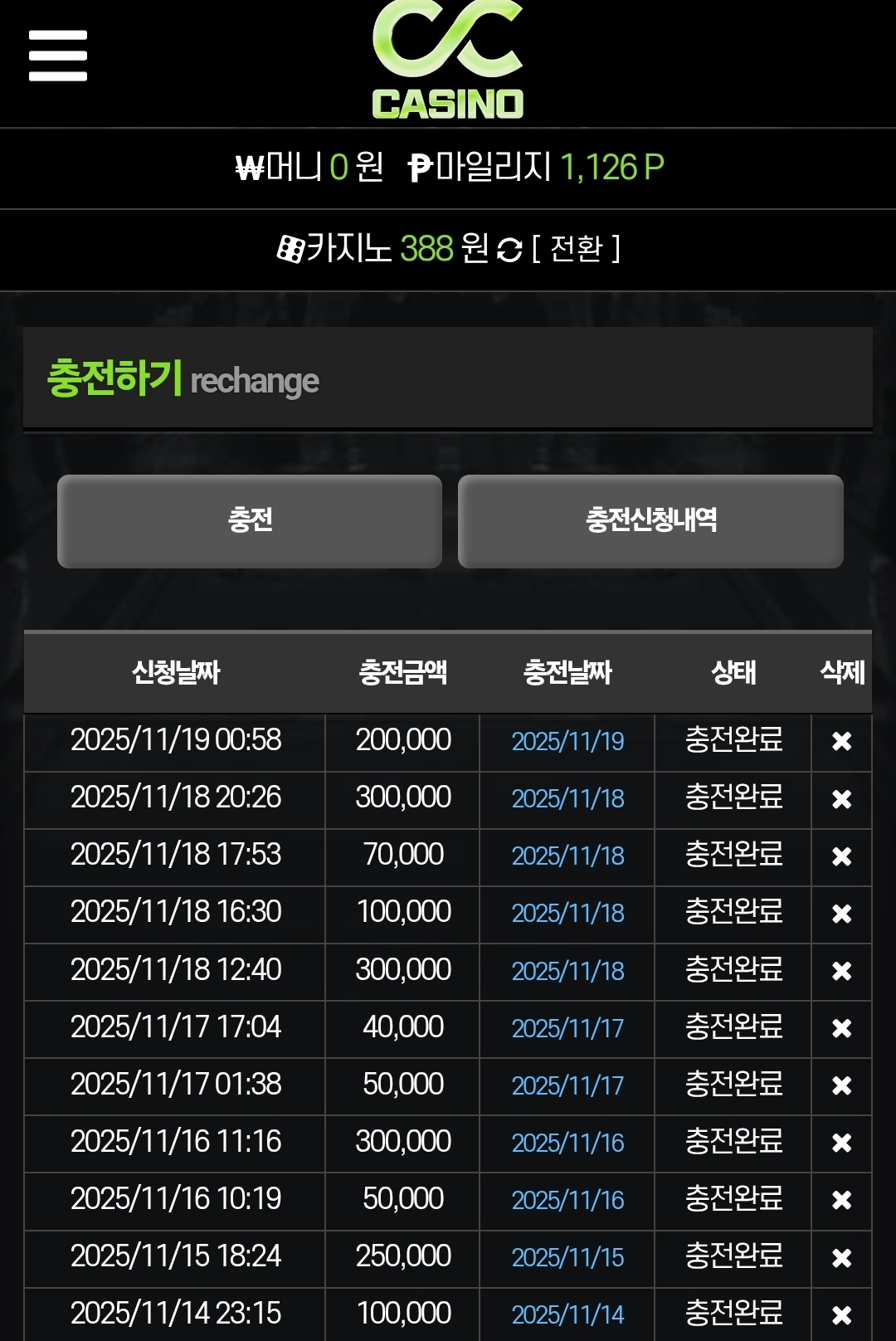Delete the 2025/11/19 00:58 recharge record

(x=842, y=743)
